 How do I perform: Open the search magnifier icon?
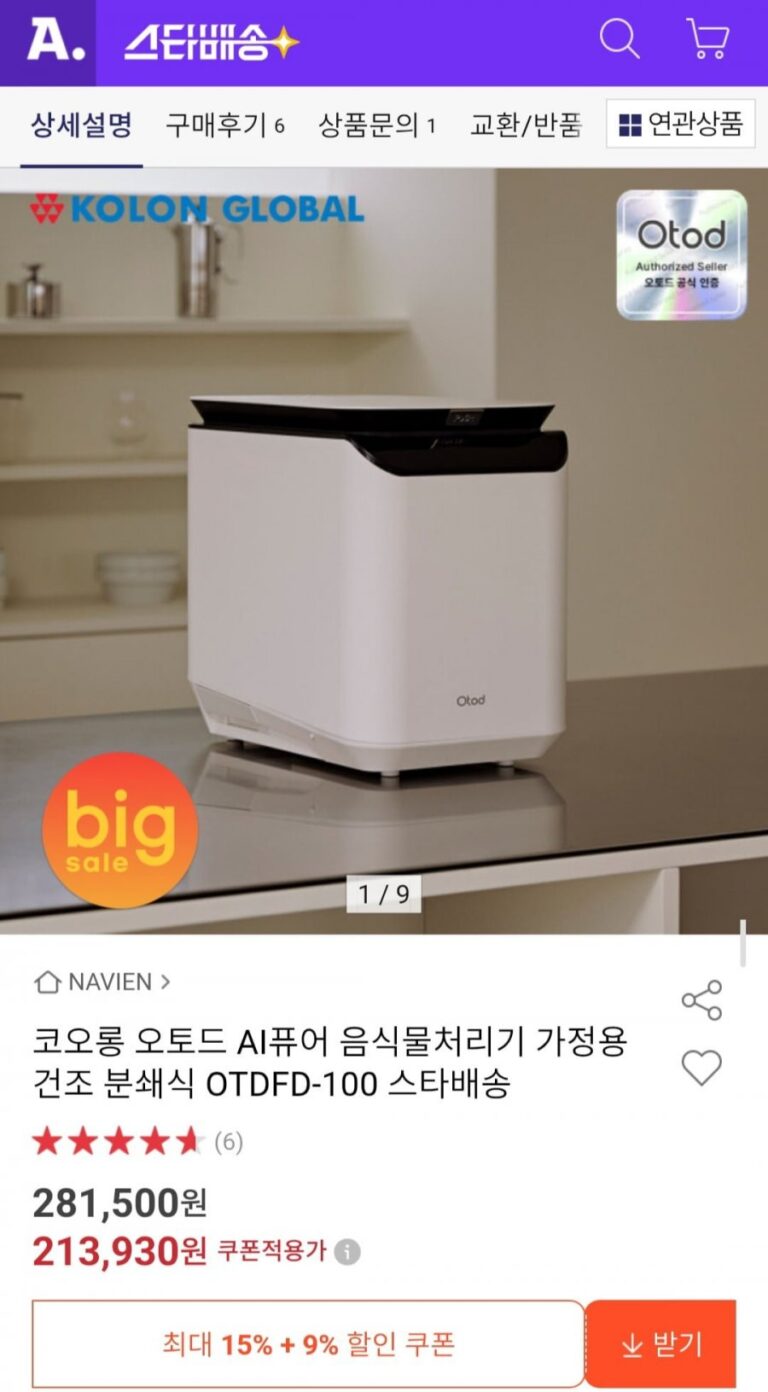pos(619,40)
